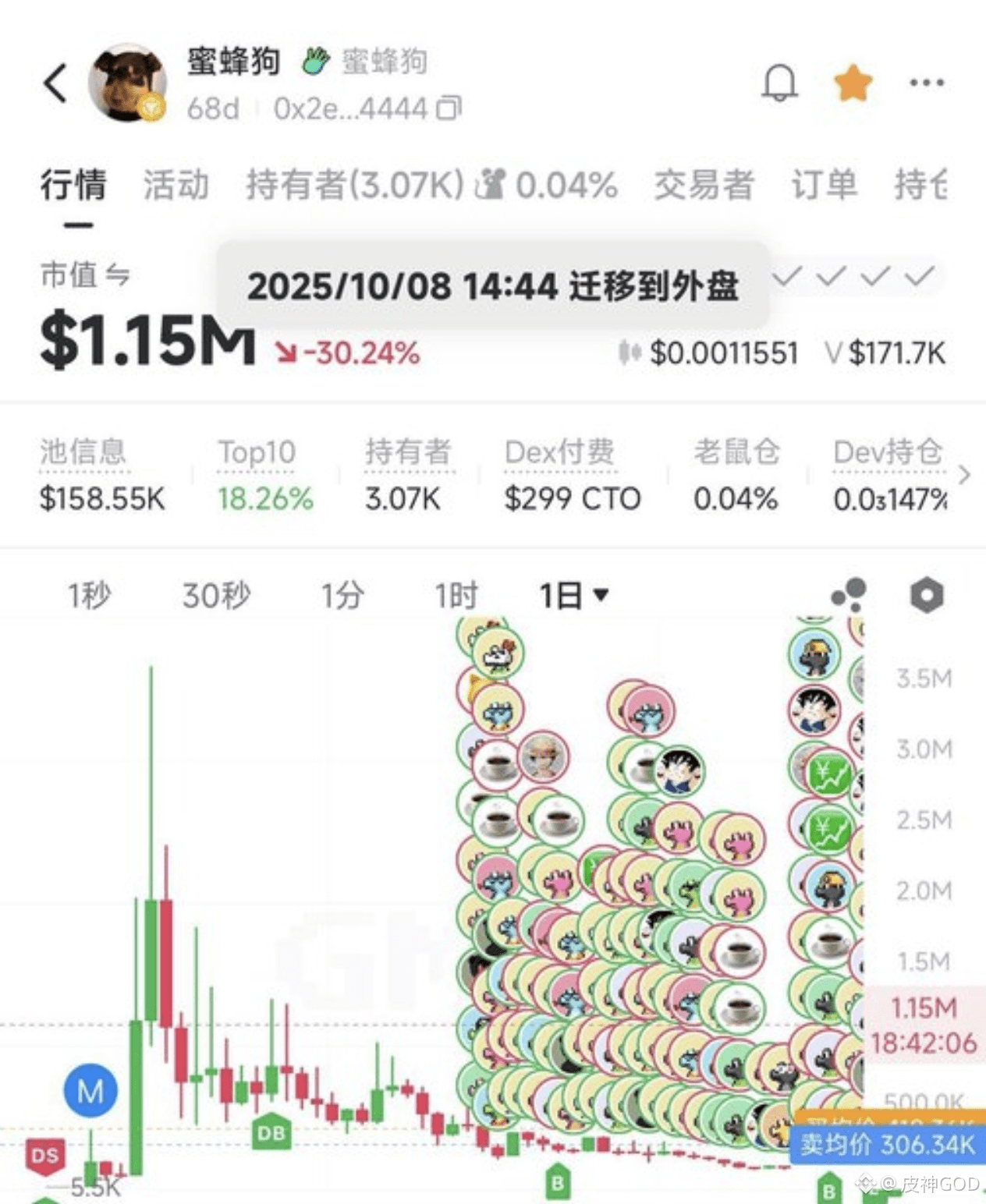Open the Top10 holders info
986x1204 pixels.
[x=256, y=453]
